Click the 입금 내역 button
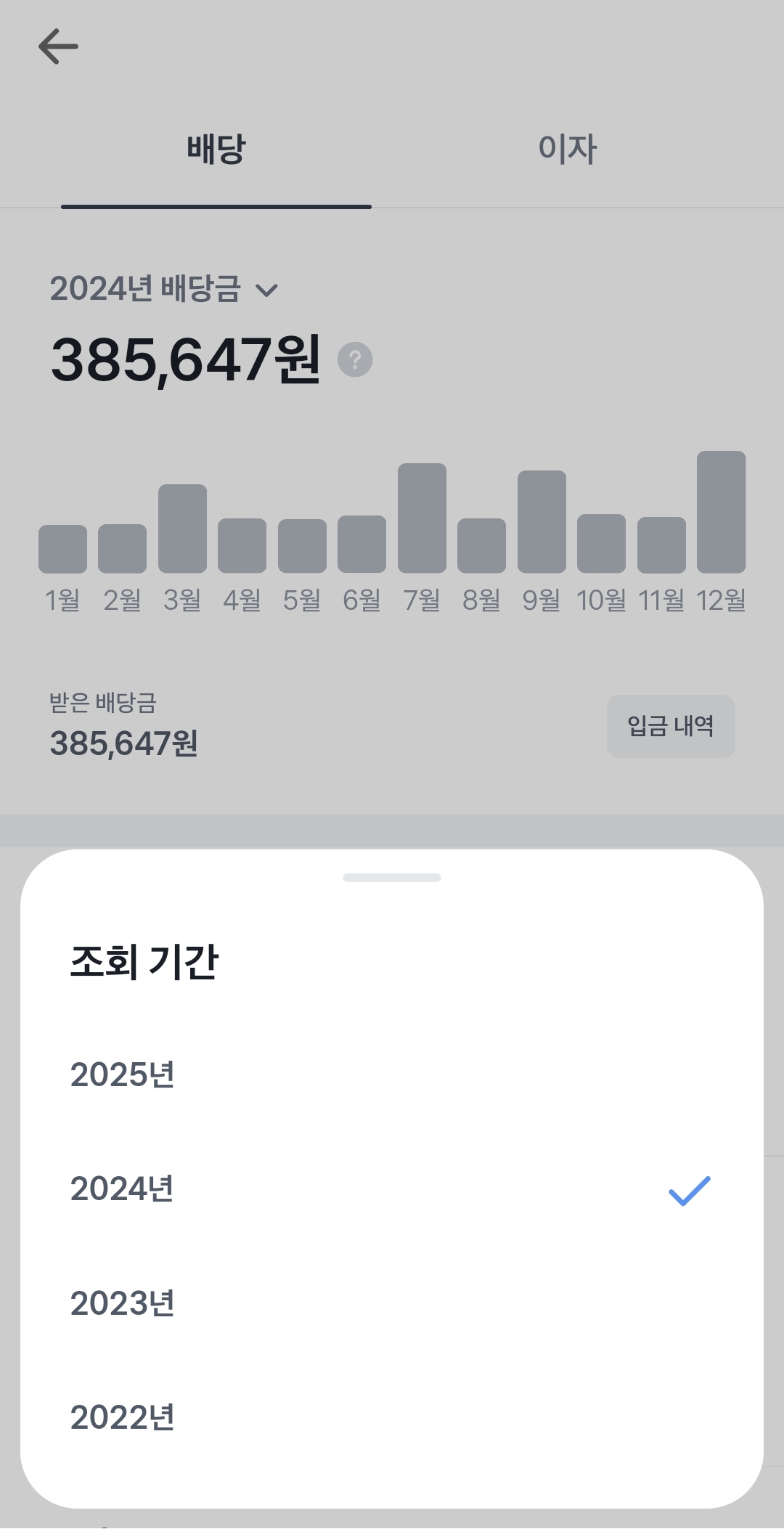Screen dimensions: 784x1529 pos(670,725)
